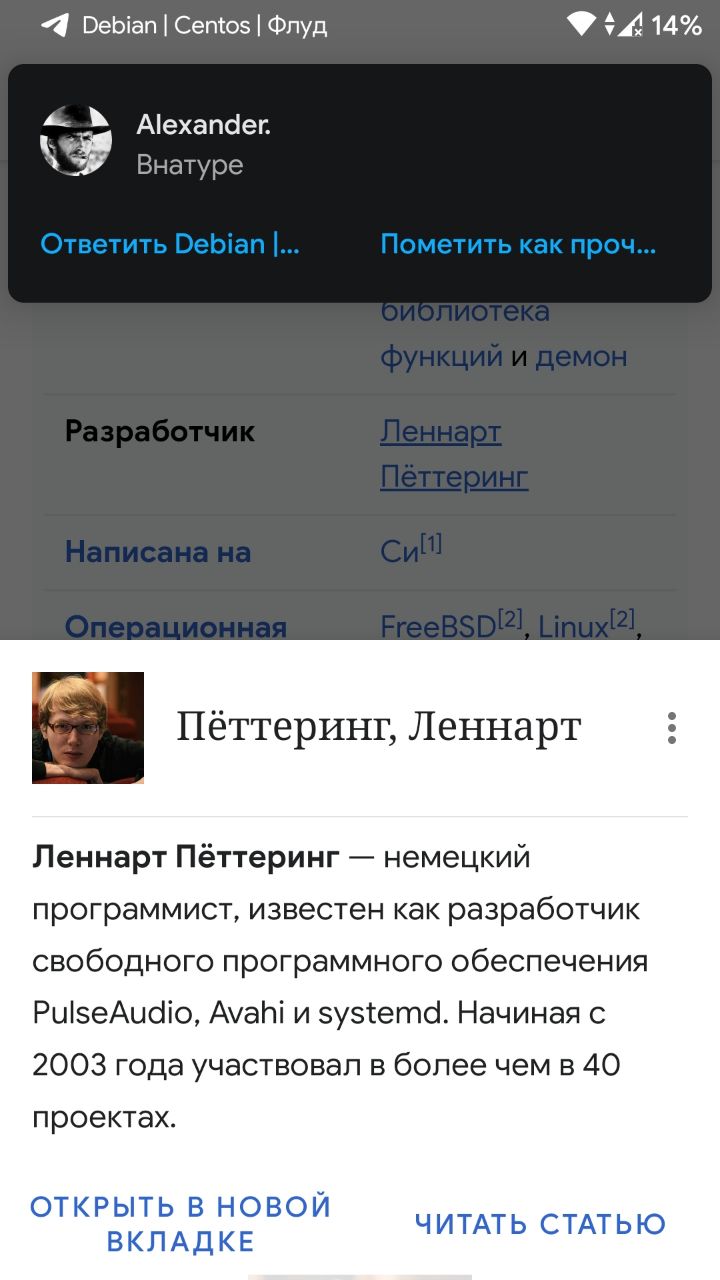Image resolution: width=720 pixels, height=1280 pixels.
Task: Open the Написана на label link
Action: [x=157, y=552]
